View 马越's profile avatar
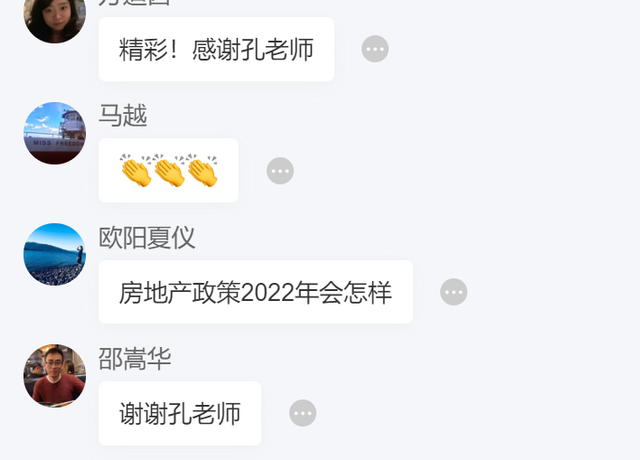This screenshot has height=460, width=640. click(55, 133)
